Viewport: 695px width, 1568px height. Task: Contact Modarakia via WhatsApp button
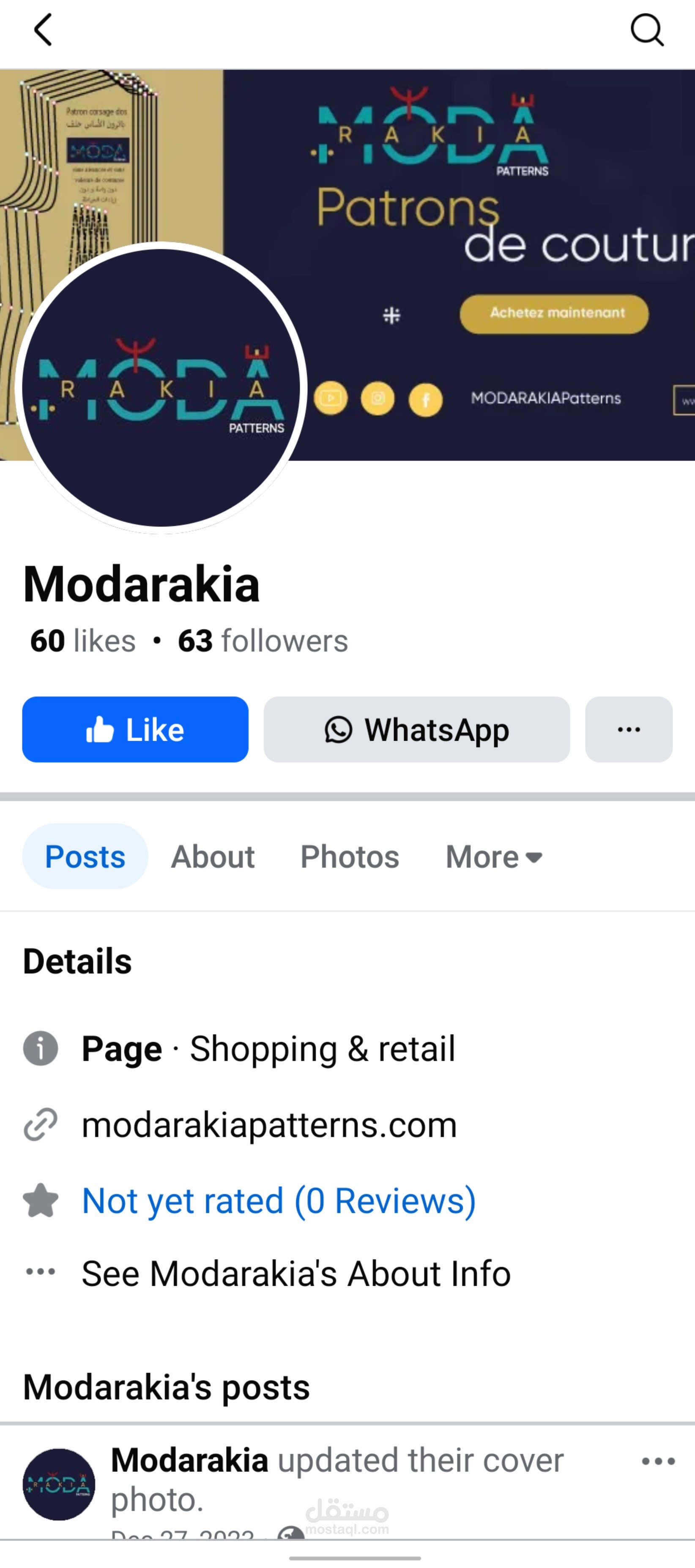pos(417,729)
